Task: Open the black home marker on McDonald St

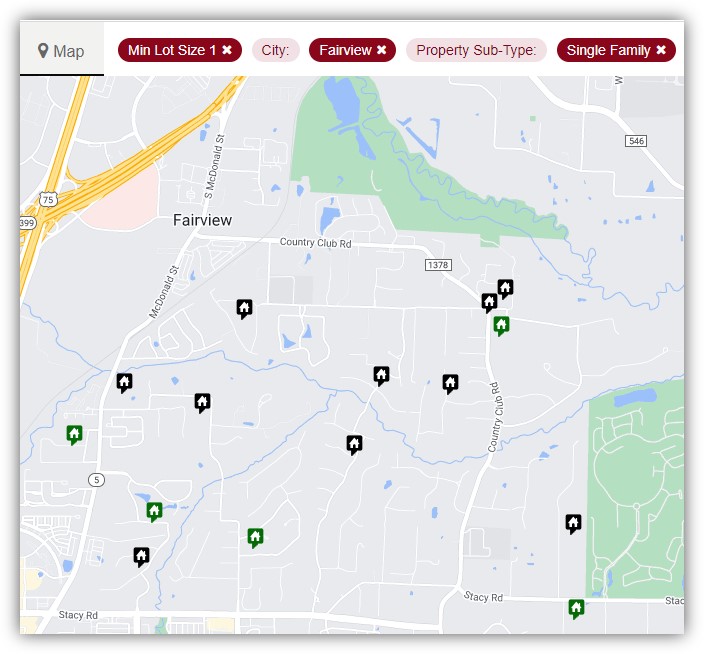Action: point(124,381)
